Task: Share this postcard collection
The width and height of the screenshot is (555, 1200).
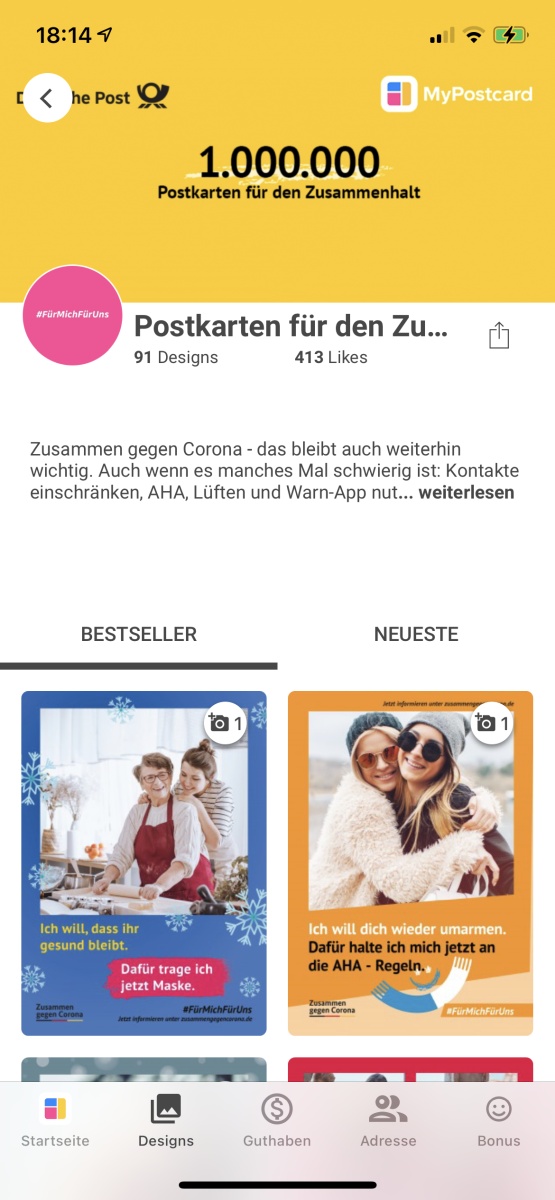Action: point(499,336)
